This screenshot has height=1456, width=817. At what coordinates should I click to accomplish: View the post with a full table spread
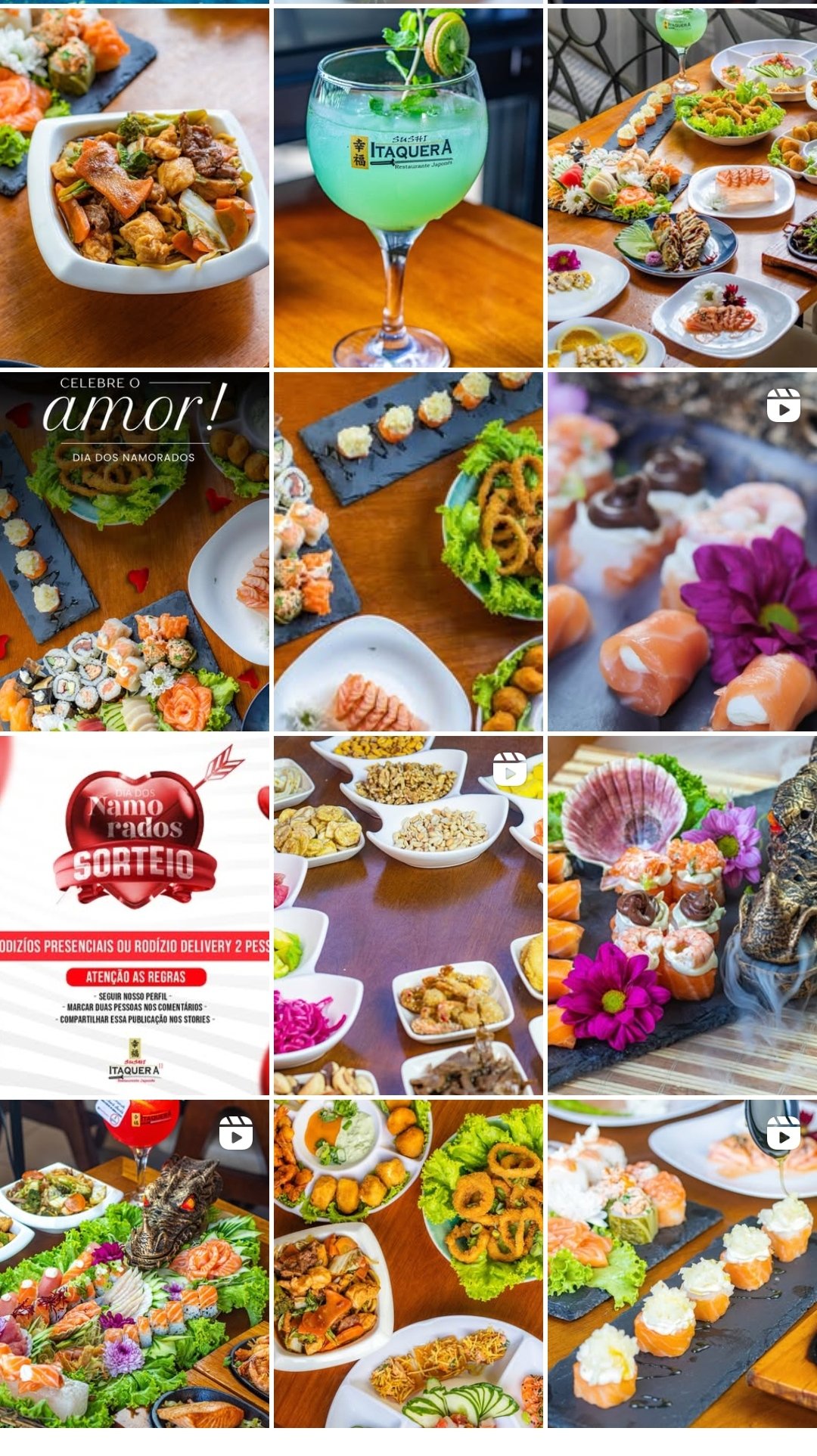pyautogui.click(x=682, y=188)
